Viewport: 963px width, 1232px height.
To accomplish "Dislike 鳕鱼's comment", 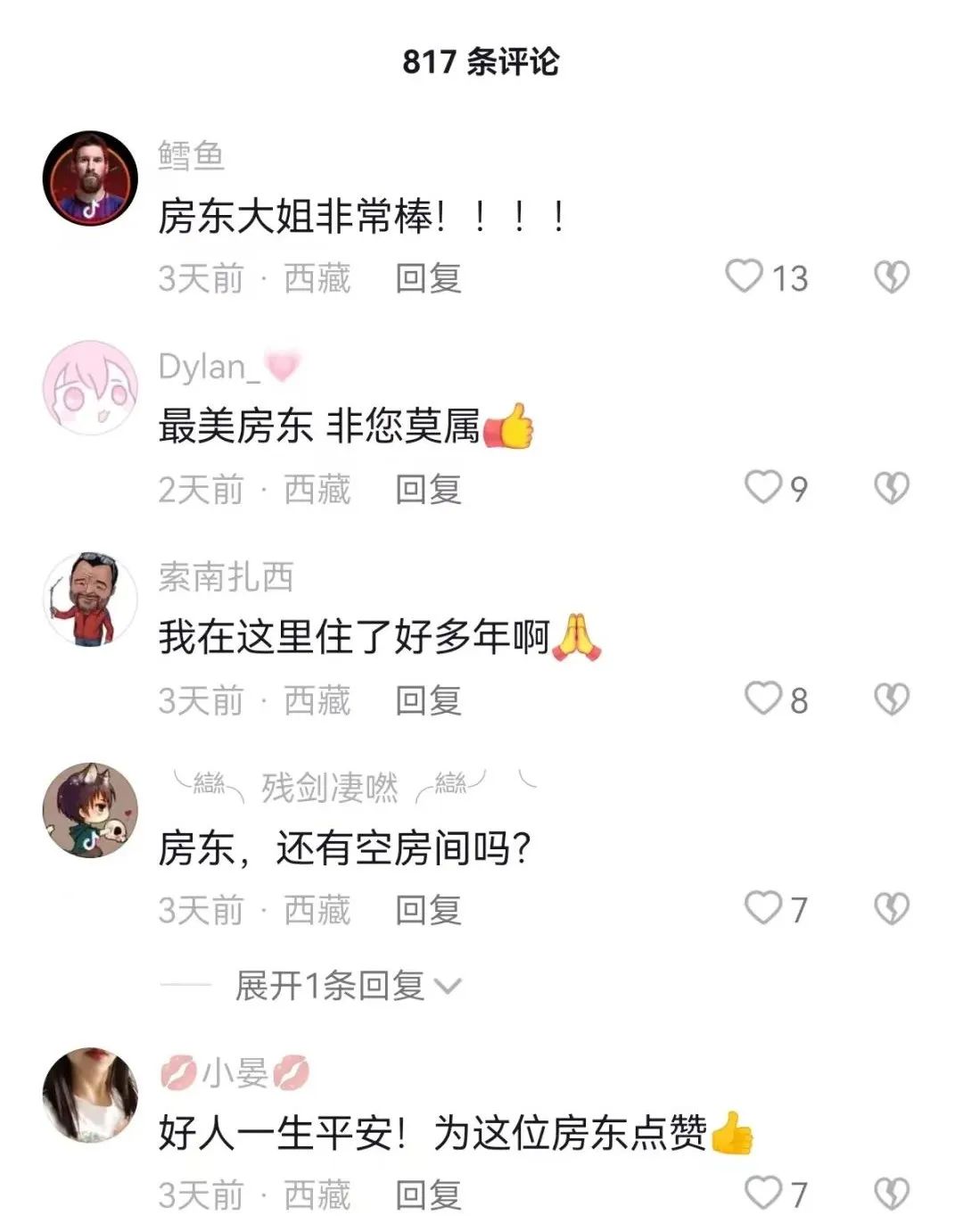I will (891, 277).
